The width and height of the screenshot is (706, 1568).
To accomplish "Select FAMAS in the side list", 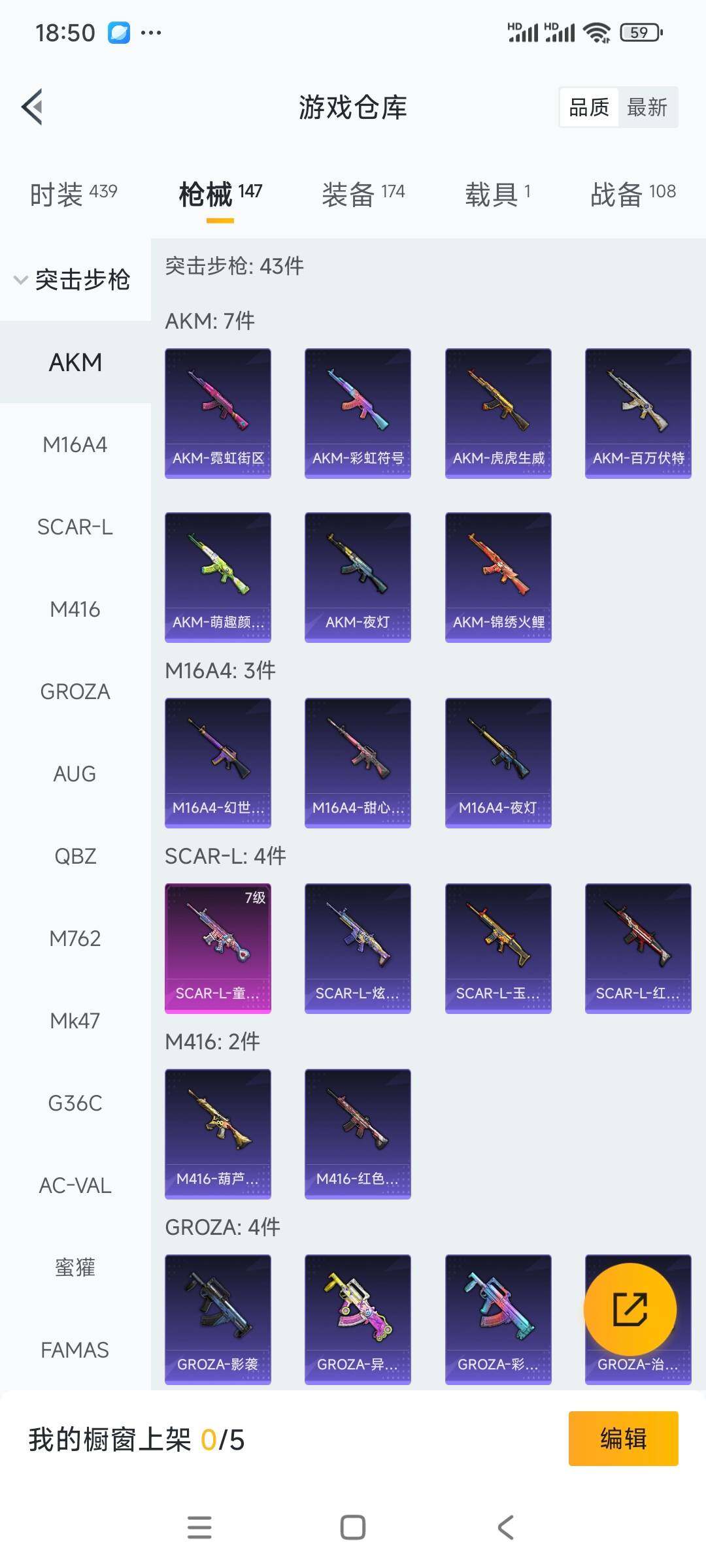I will pyautogui.click(x=75, y=1350).
